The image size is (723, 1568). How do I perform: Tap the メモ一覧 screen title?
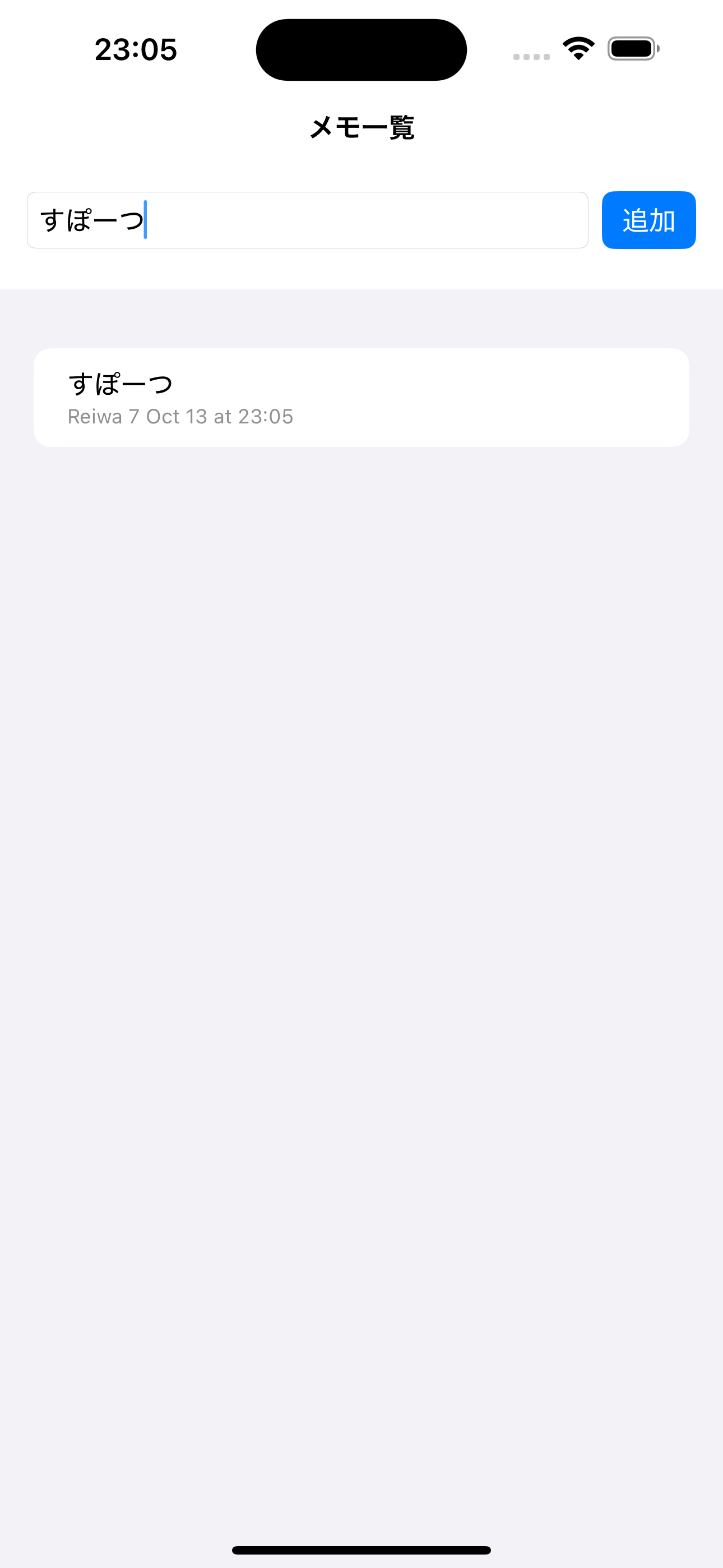tap(361, 127)
